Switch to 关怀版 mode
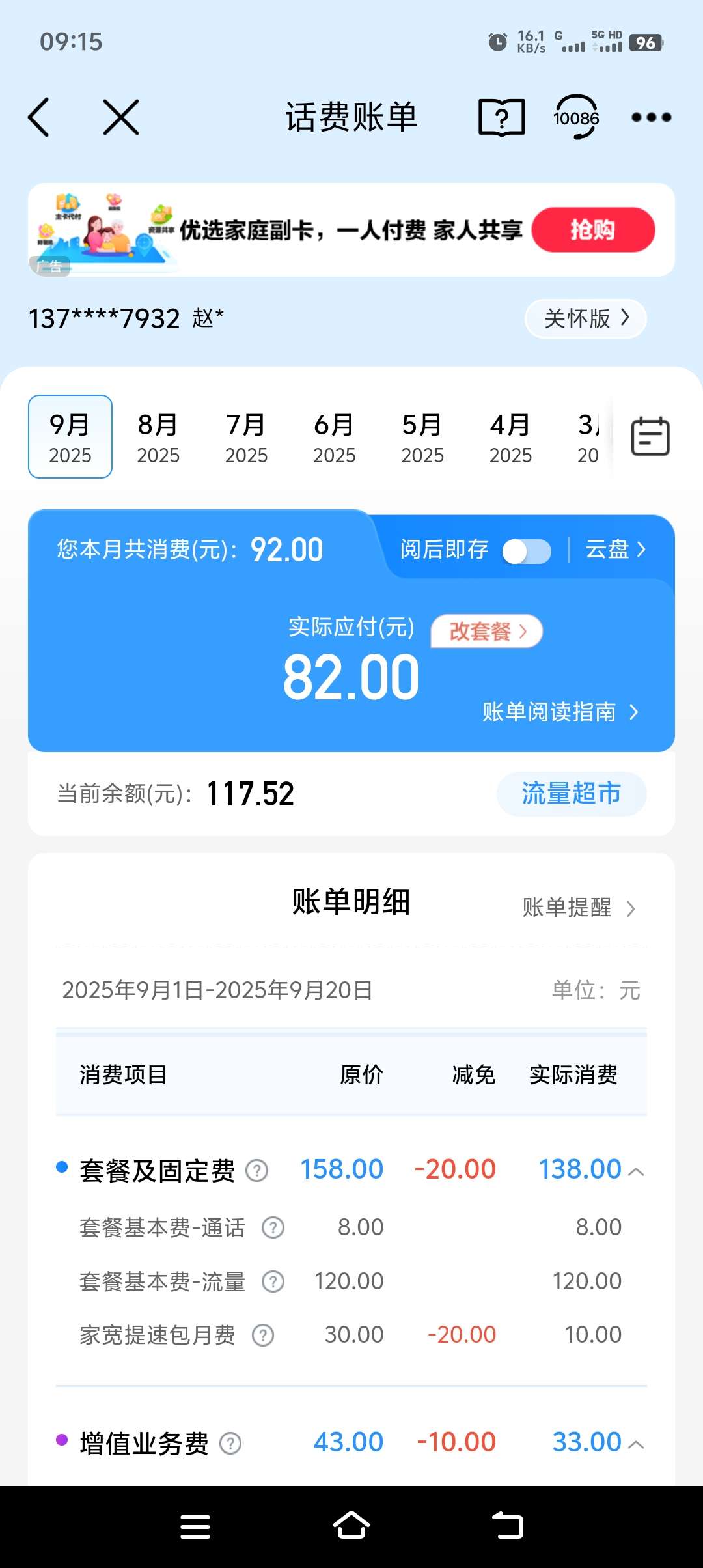The width and height of the screenshot is (703, 1568). coord(586,318)
